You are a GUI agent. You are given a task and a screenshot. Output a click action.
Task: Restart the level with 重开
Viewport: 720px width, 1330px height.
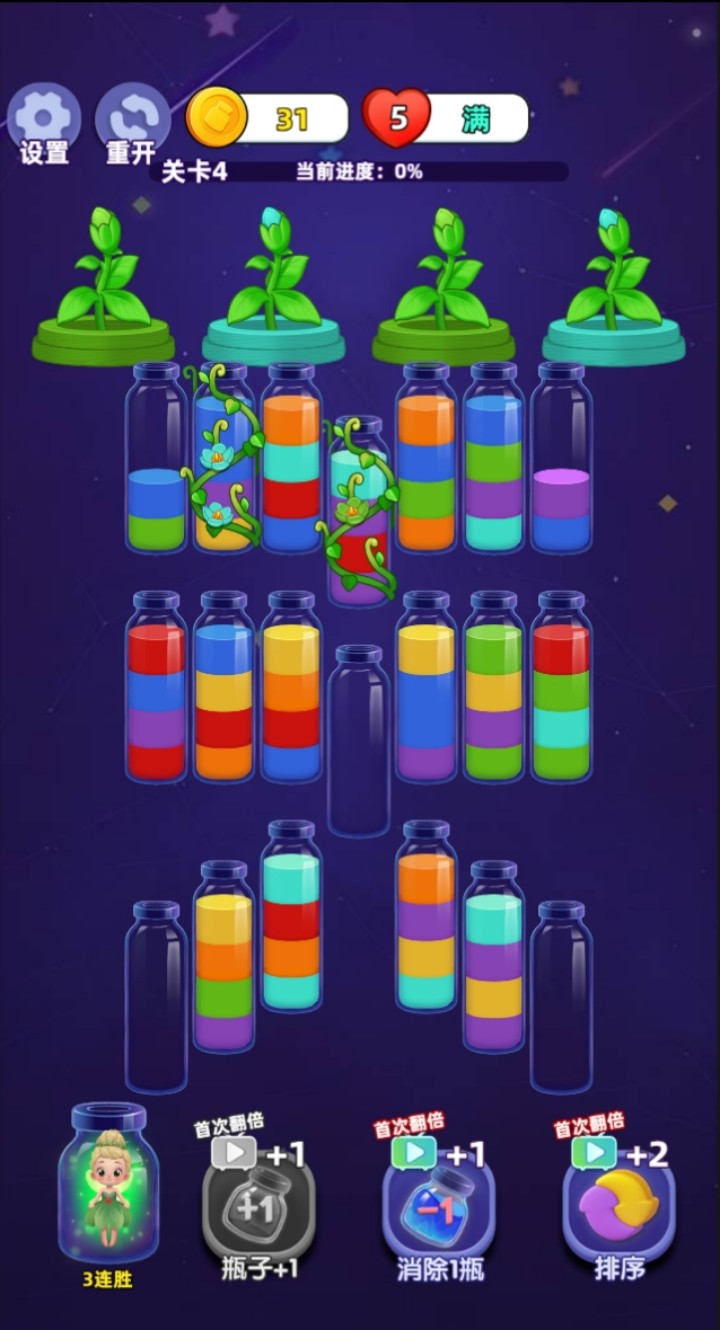click(x=132, y=122)
